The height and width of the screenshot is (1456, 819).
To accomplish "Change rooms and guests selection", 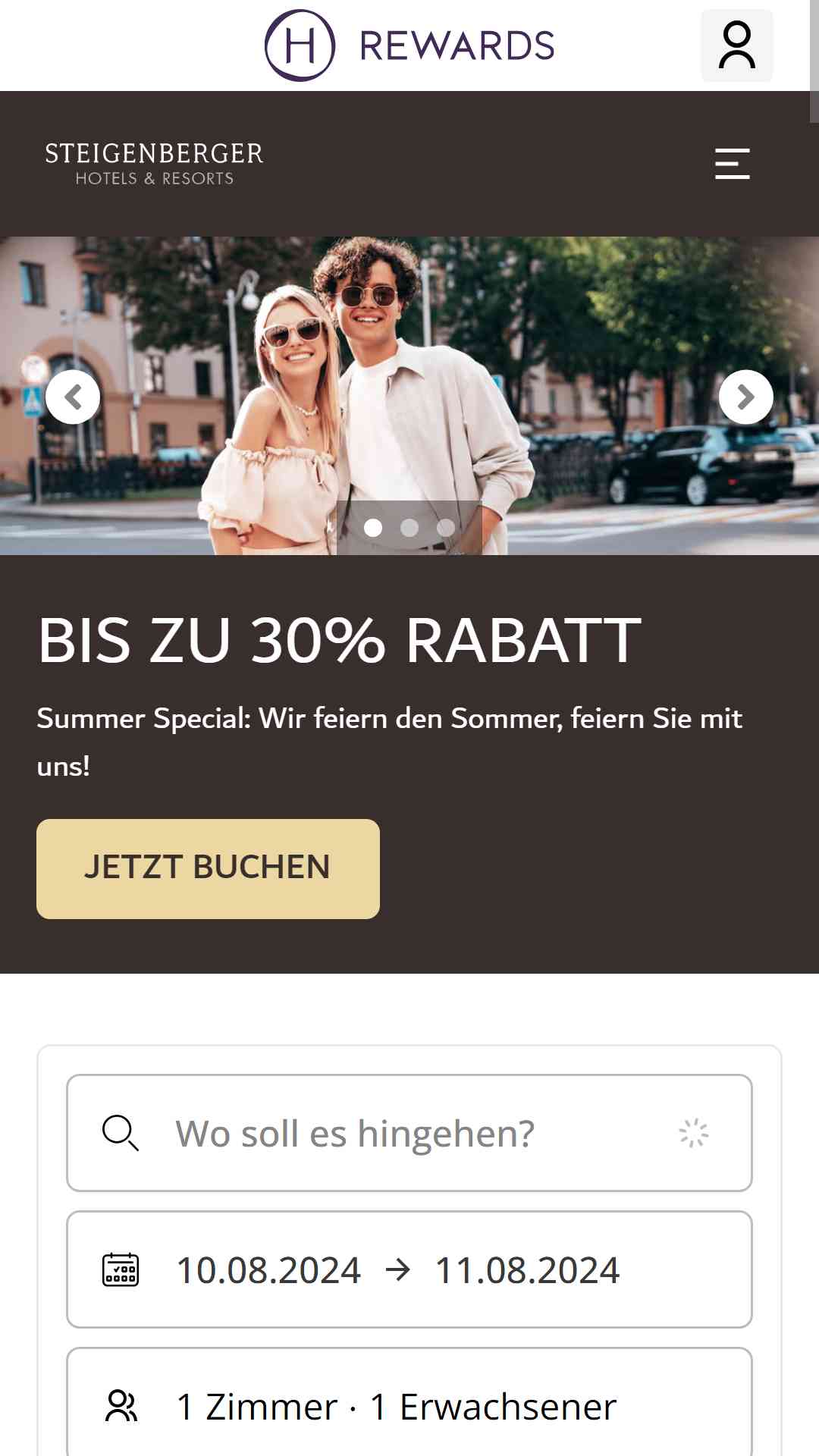I will coord(409,1404).
